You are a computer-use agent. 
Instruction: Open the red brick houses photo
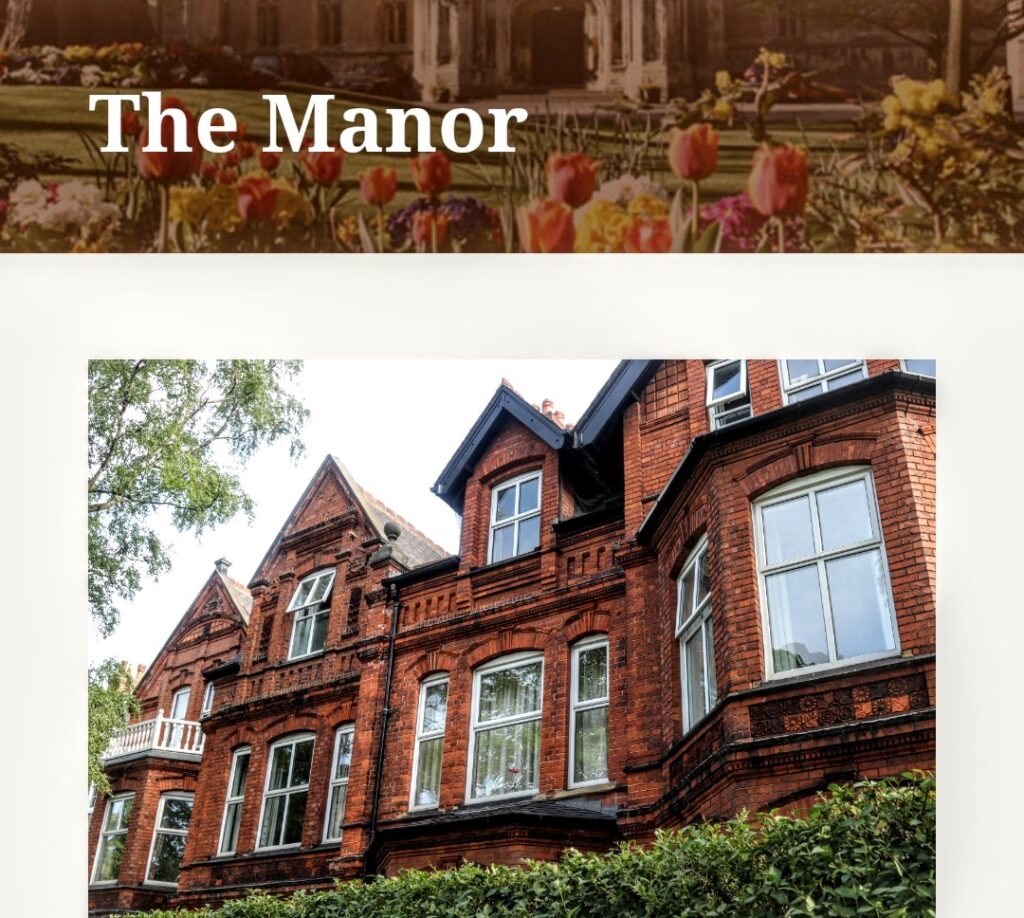point(511,637)
